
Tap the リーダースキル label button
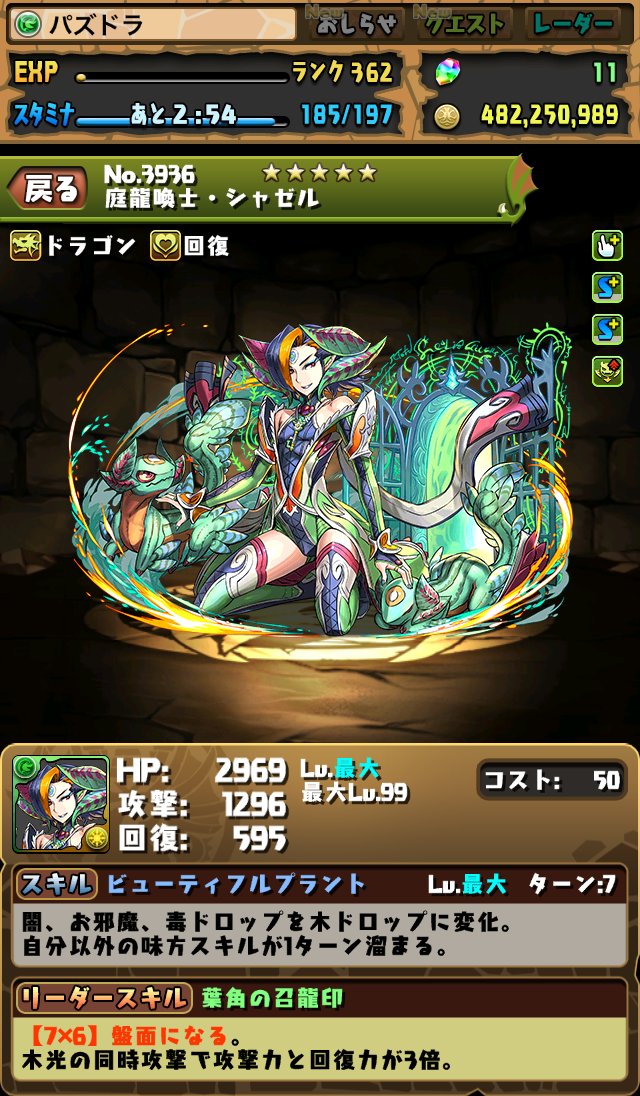pos(103,999)
